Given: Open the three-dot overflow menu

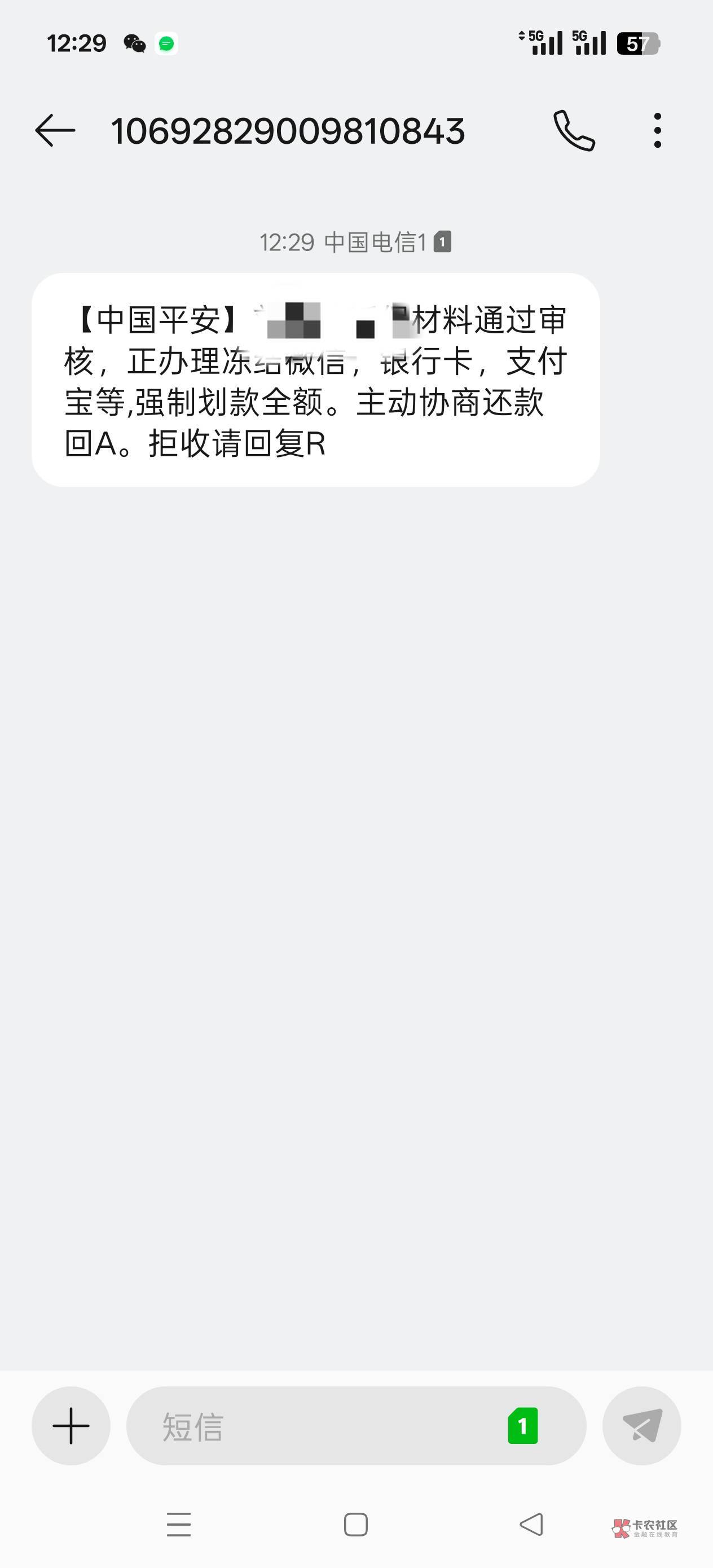Looking at the screenshot, I should point(657,130).
